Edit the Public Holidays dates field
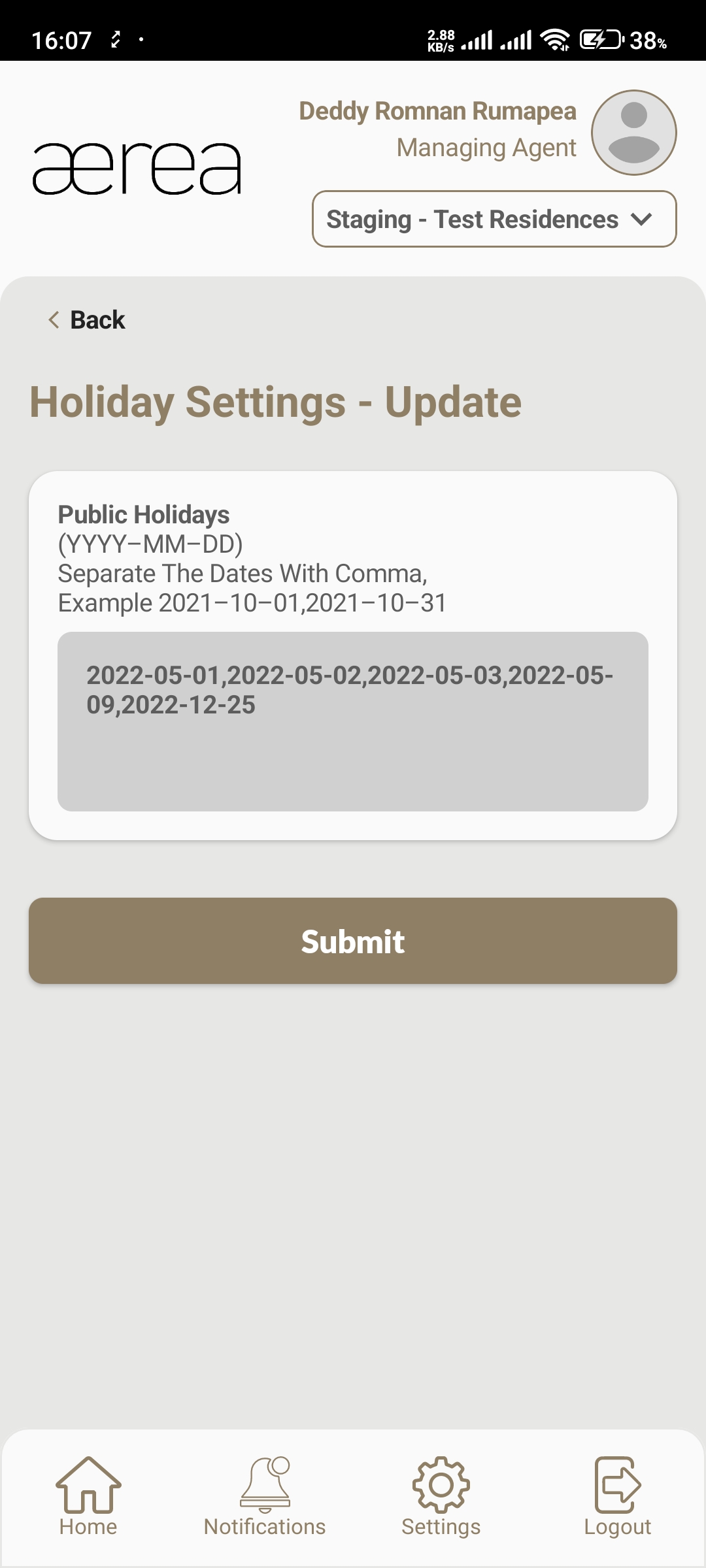This screenshot has width=706, height=1568. tap(353, 721)
